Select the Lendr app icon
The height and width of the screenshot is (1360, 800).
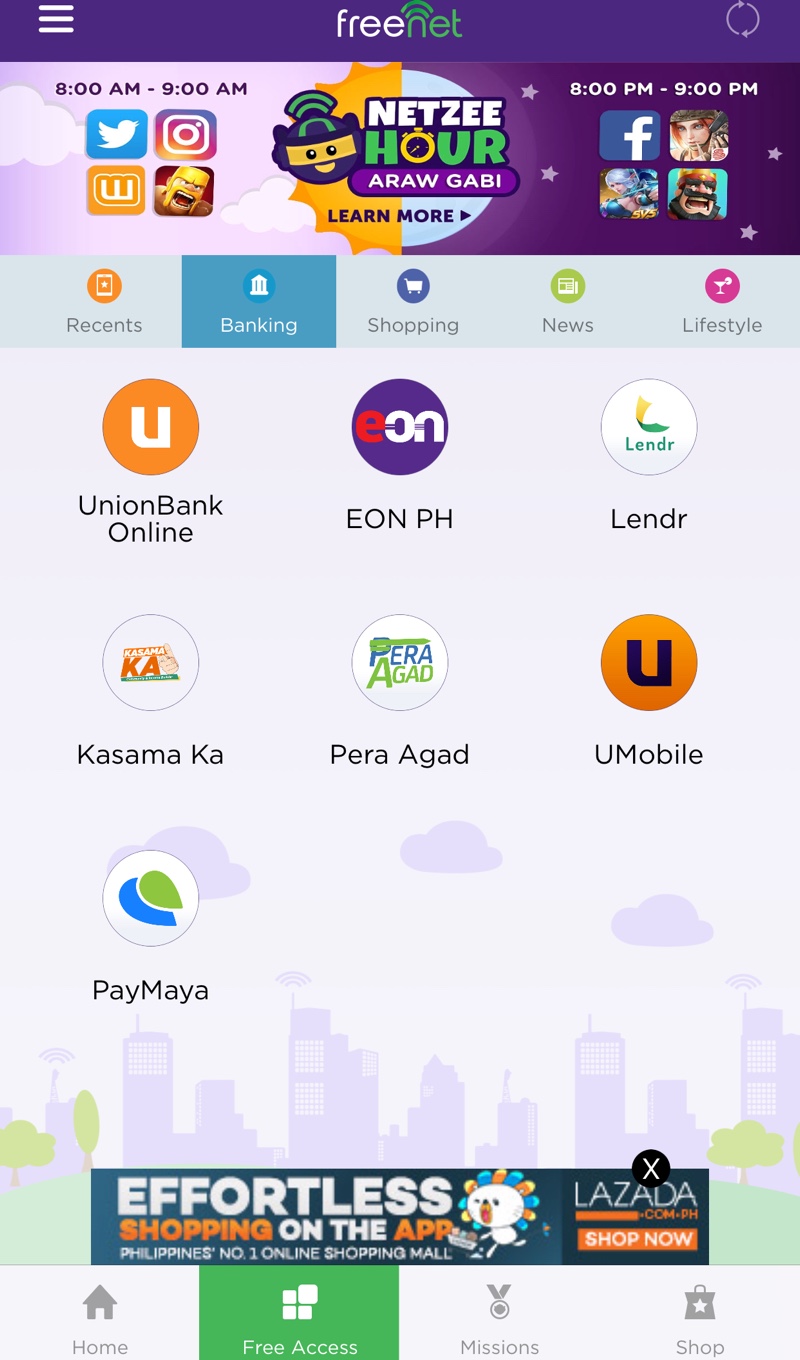(648, 427)
